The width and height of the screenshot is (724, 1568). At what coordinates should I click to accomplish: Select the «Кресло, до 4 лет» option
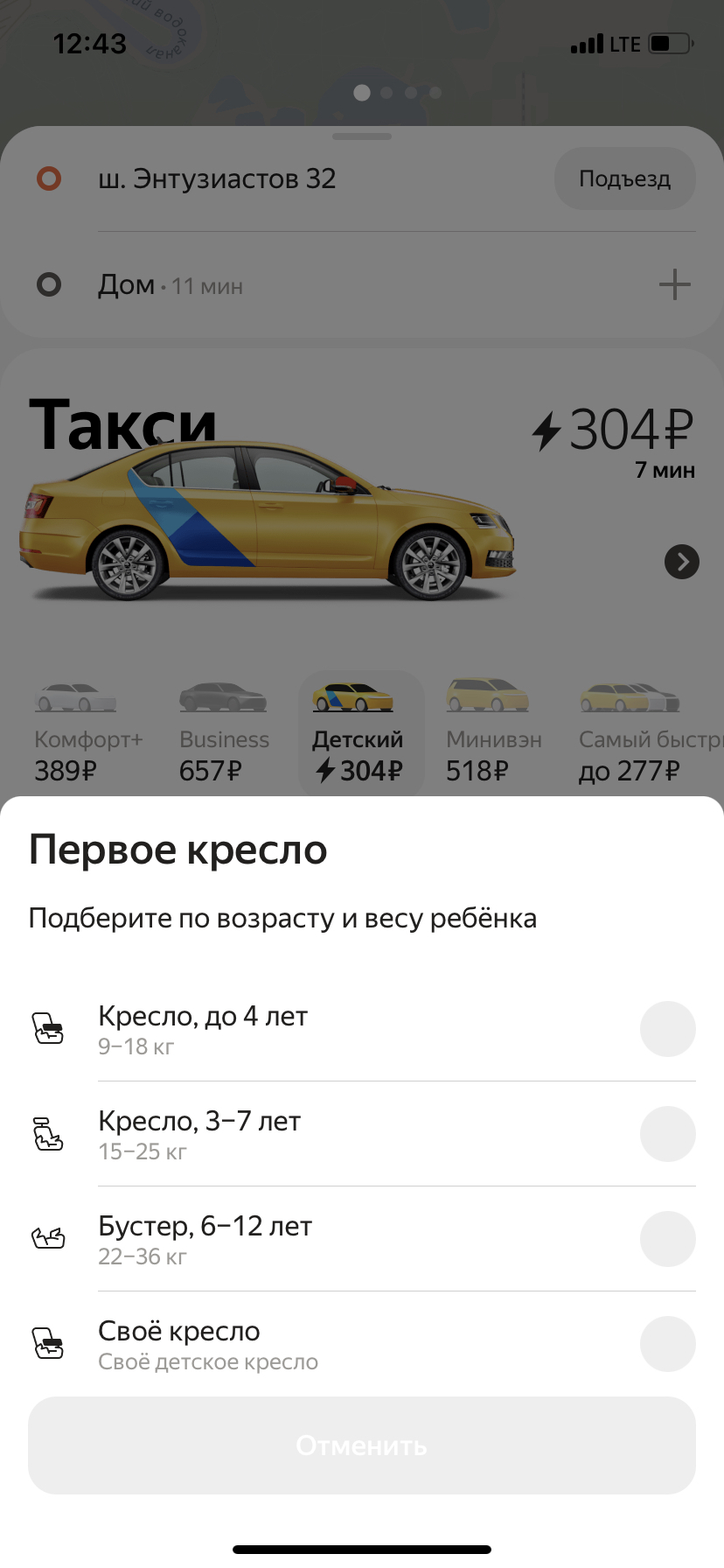(x=667, y=1029)
